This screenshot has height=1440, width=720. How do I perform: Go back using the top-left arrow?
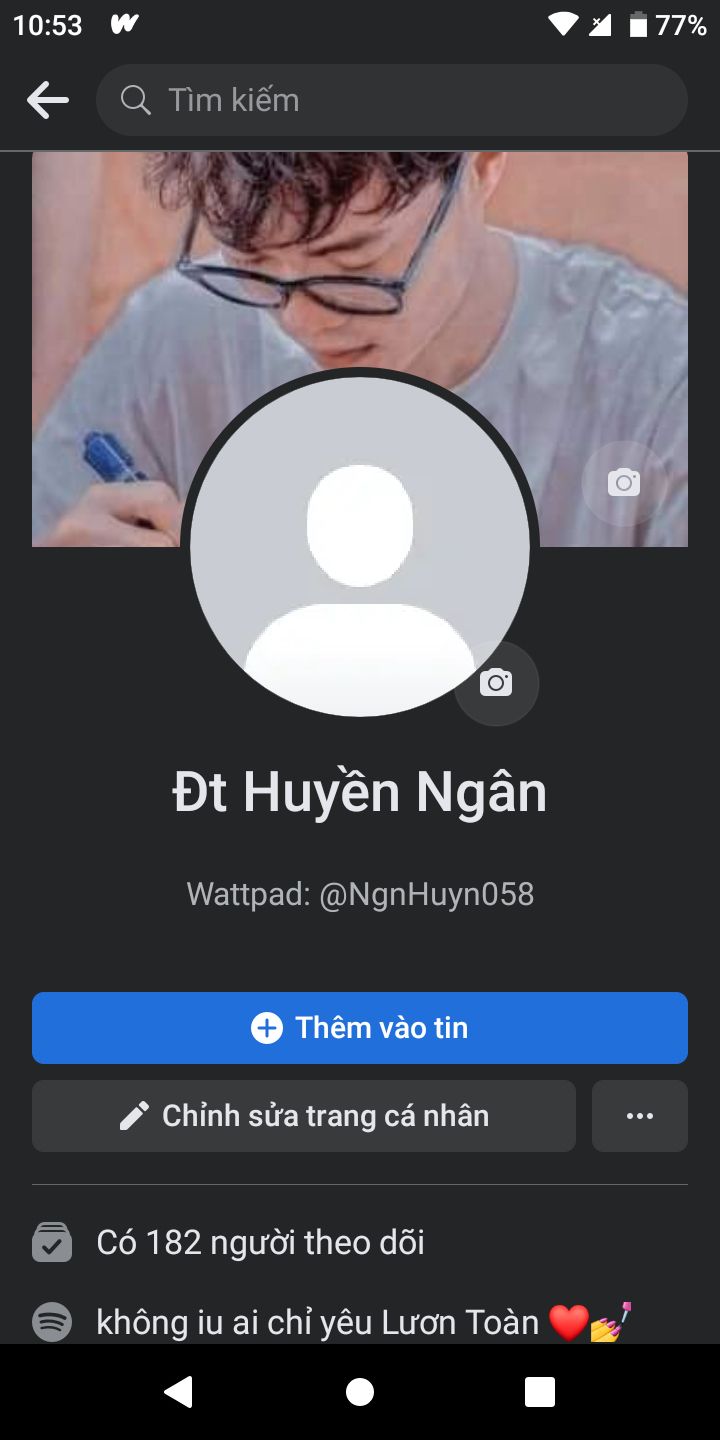click(x=48, y=100)
